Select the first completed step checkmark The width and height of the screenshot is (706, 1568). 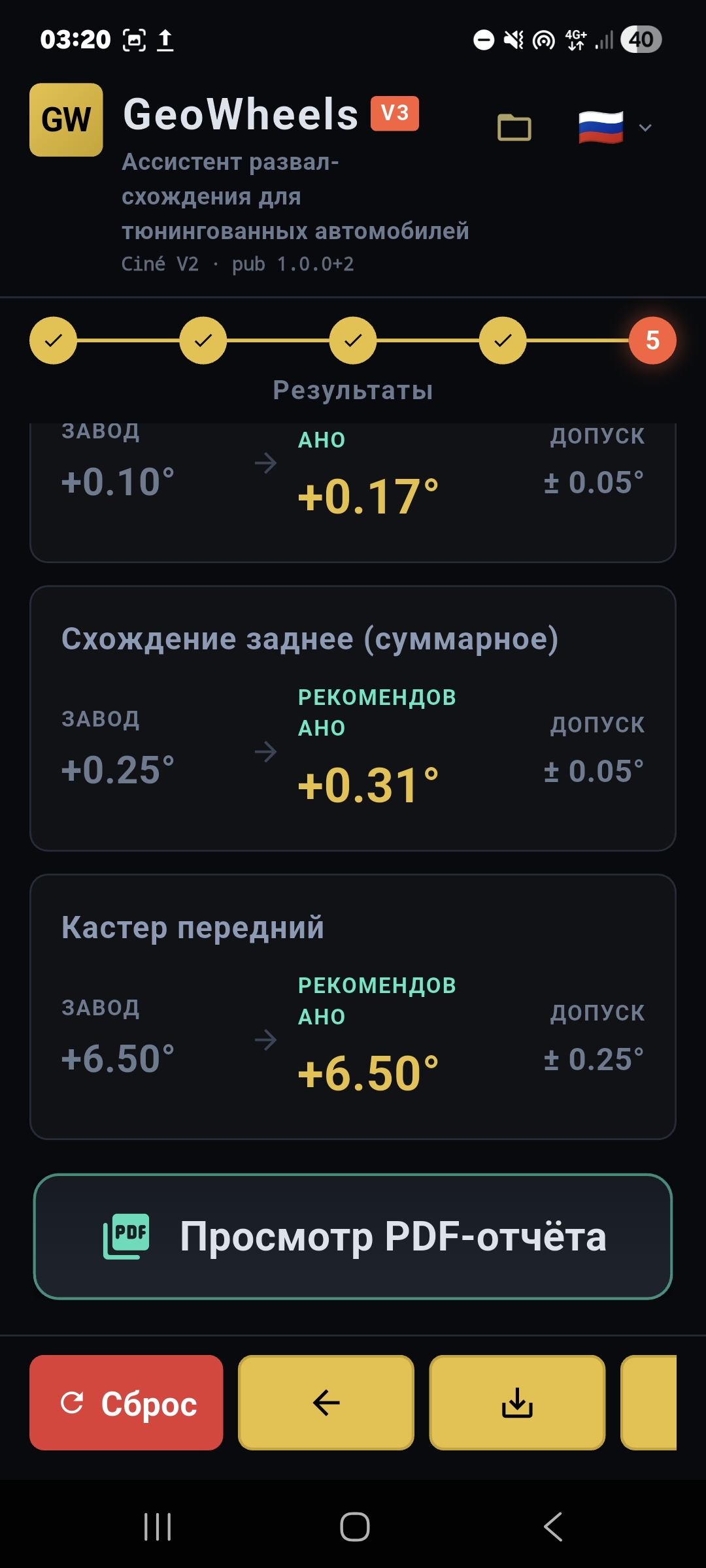click(54, 341)
